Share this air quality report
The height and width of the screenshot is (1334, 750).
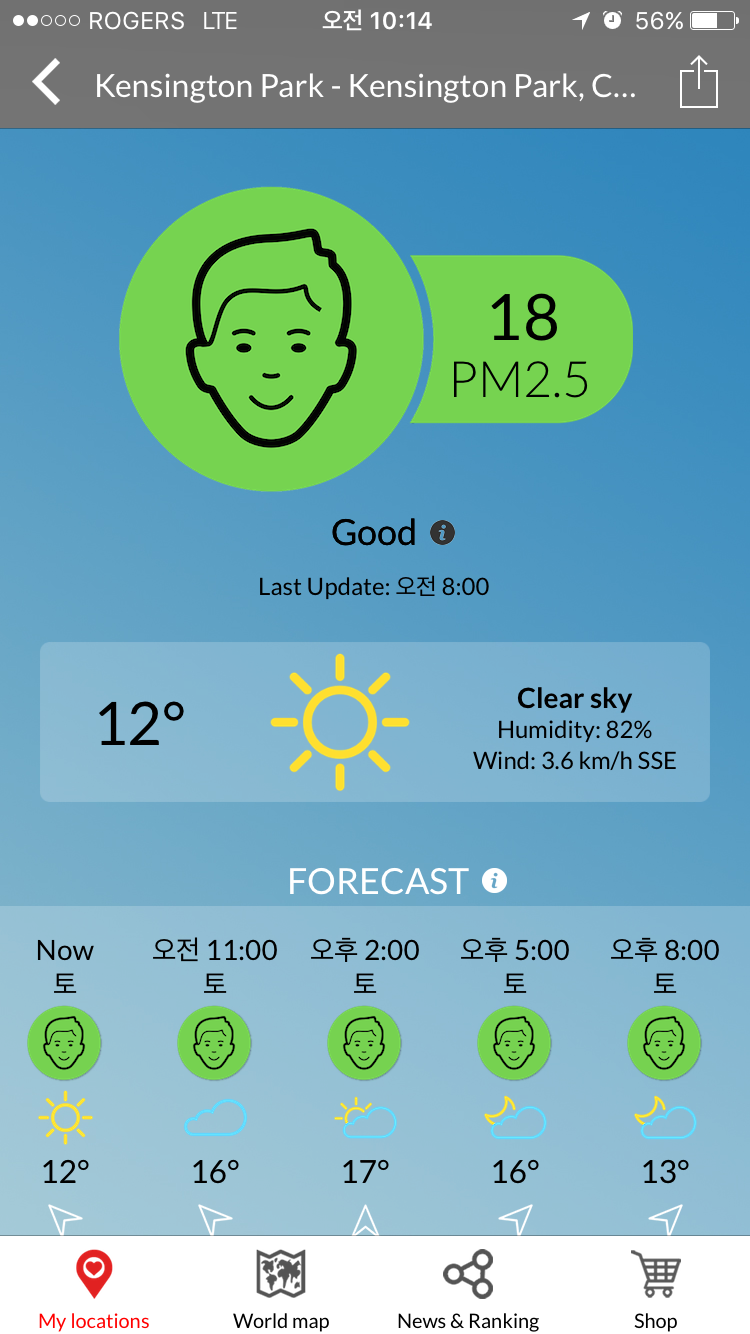pos(699,82)
